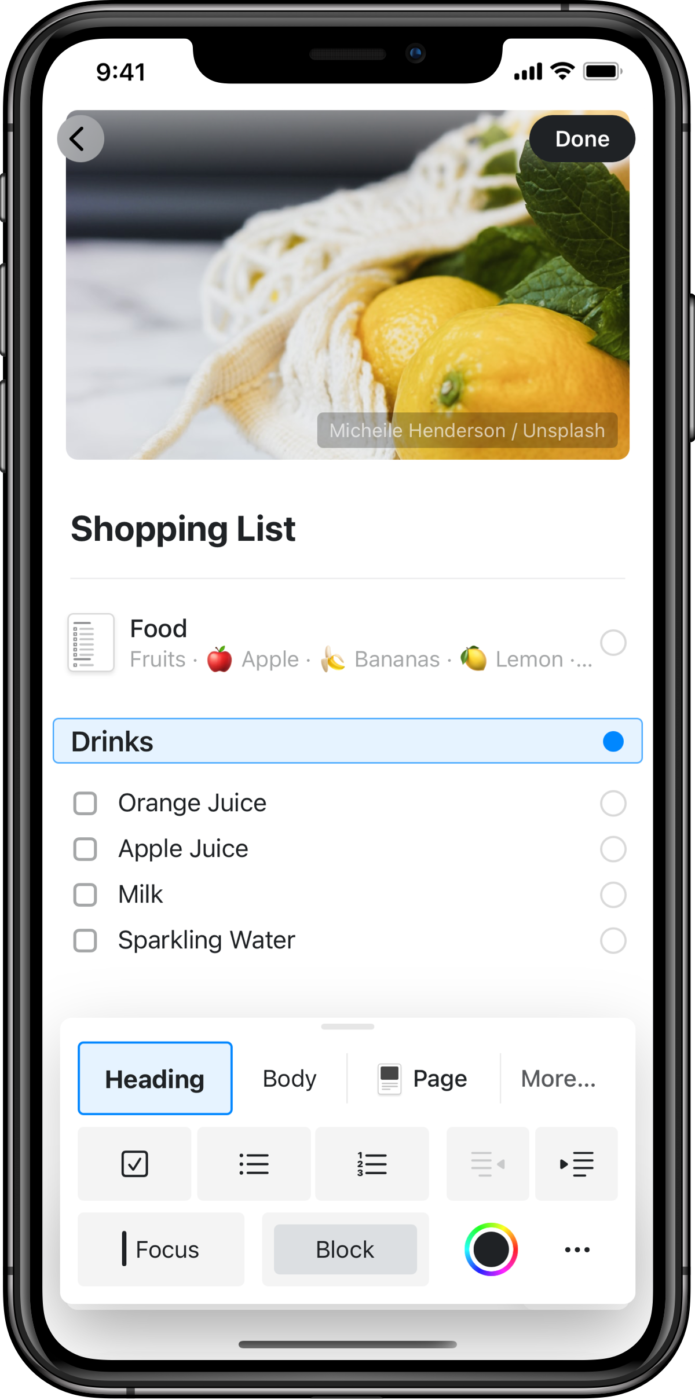Apply bulleted list formatting
Screen dimensions: 695x1400
pos(254,1164)
